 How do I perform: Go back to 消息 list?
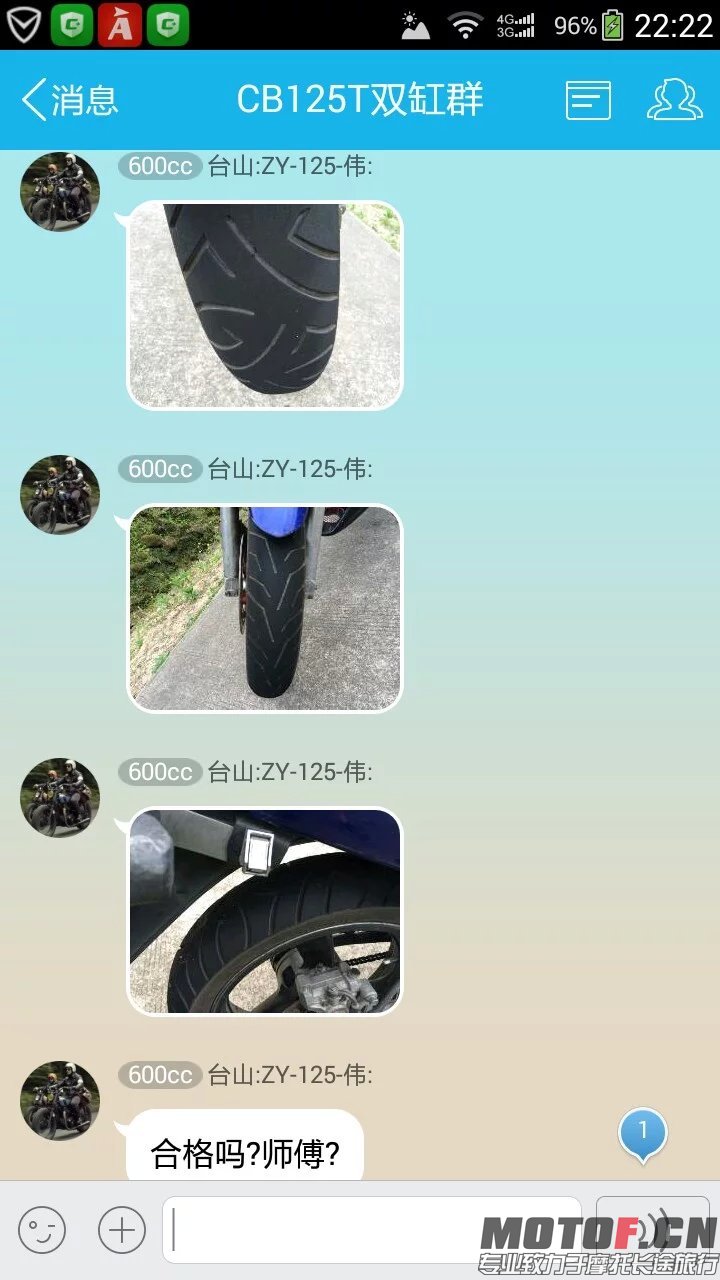[68, 100]
